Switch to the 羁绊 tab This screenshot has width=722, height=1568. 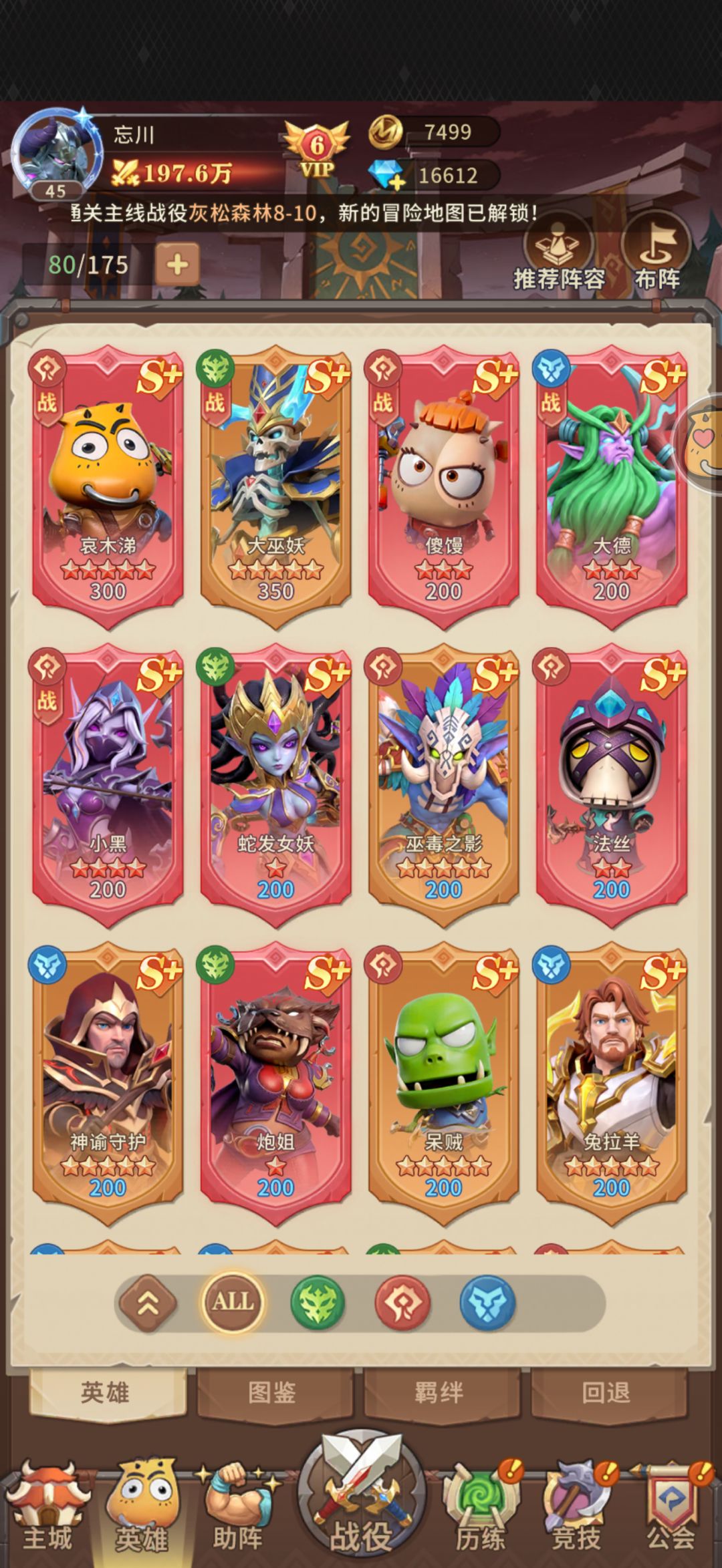(439, 1392)
